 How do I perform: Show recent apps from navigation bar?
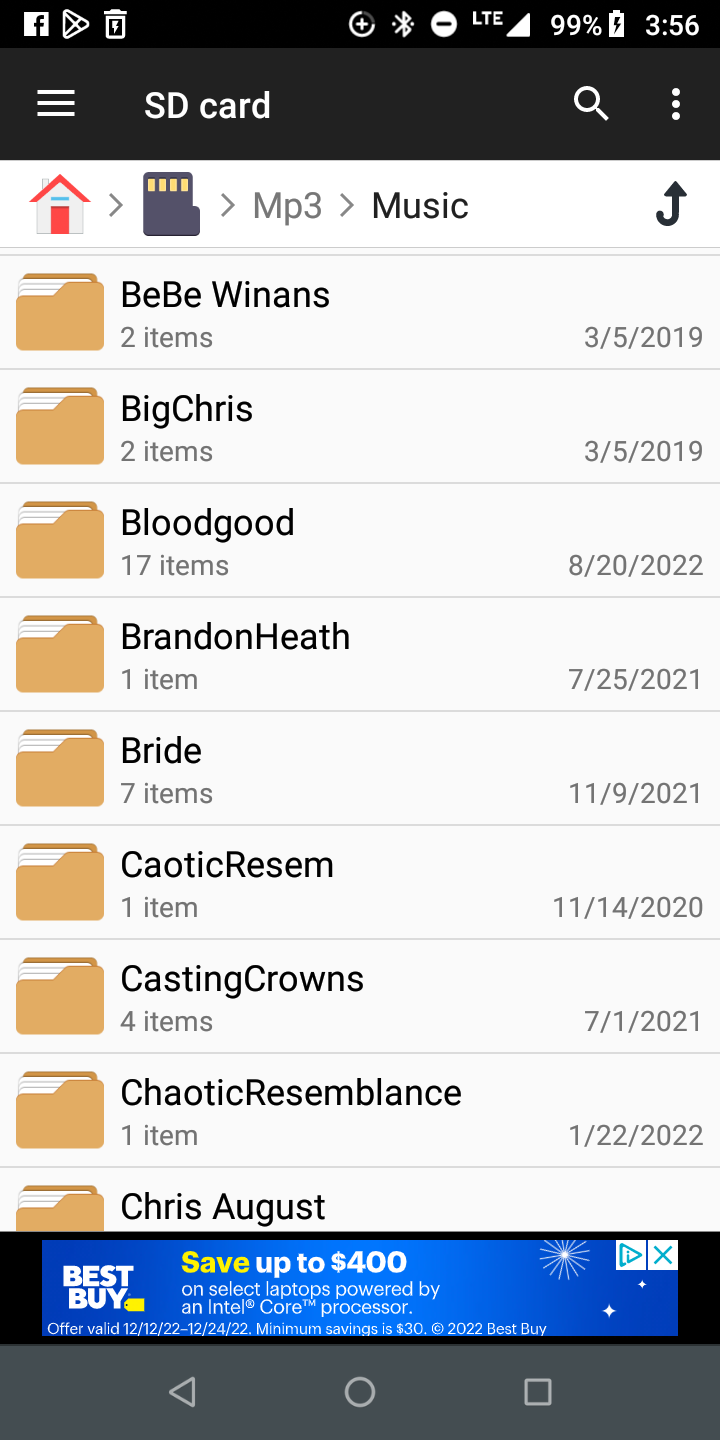tap(538, 1392)
